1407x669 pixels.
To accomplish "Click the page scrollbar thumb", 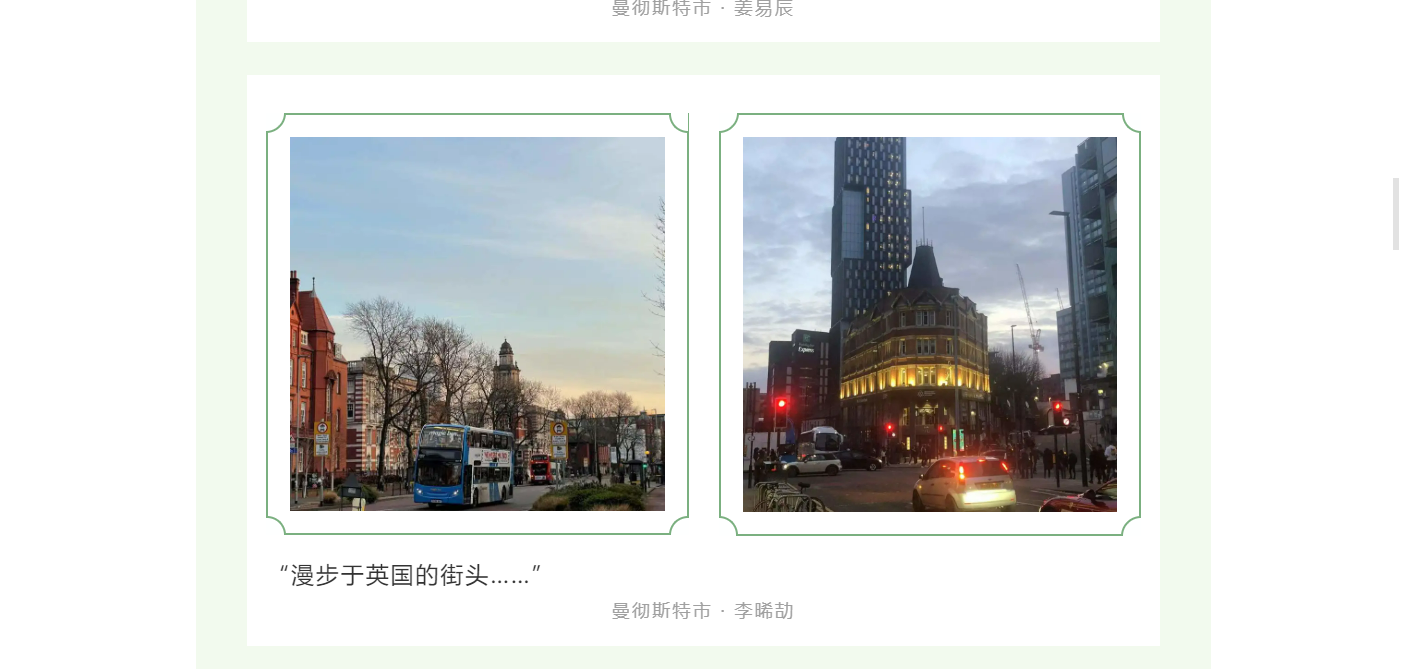I will point(1396,214).
